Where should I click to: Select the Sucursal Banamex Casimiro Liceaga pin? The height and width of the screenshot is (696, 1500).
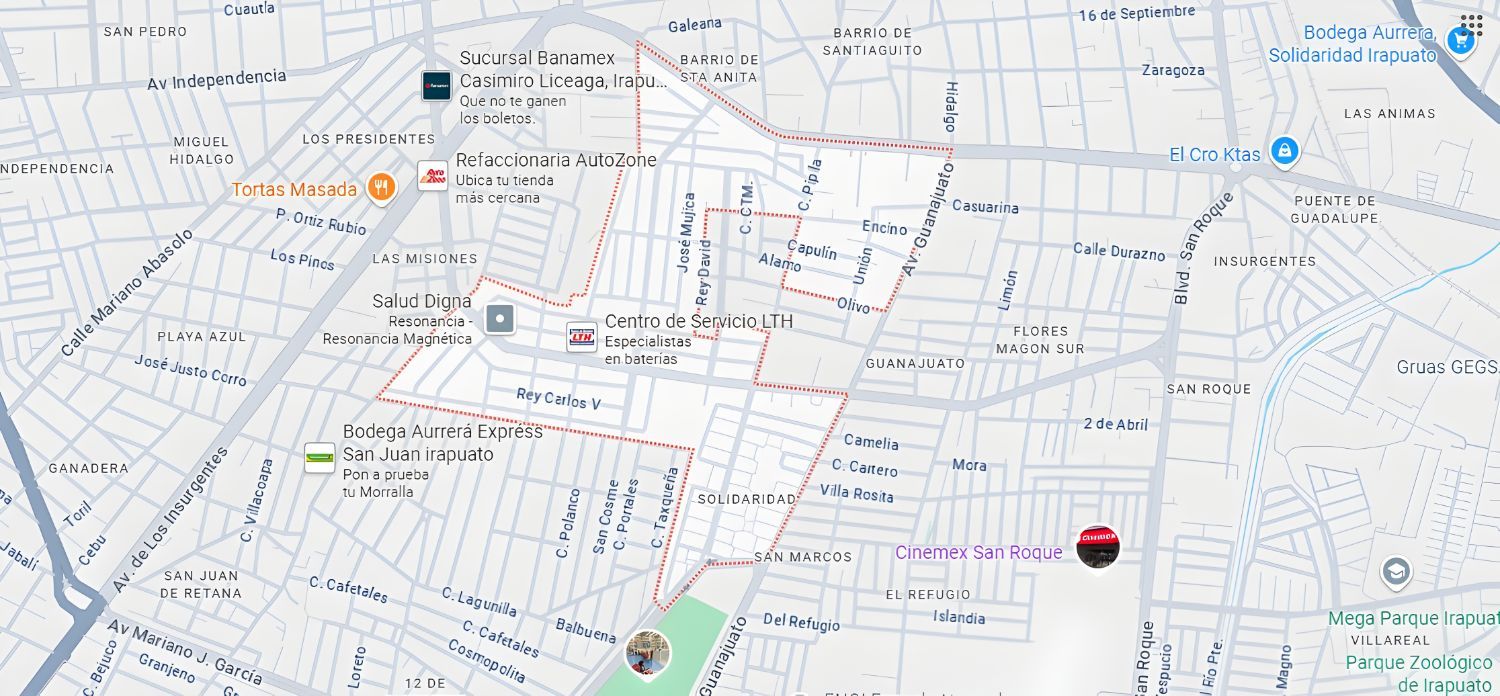click(436, 86)
